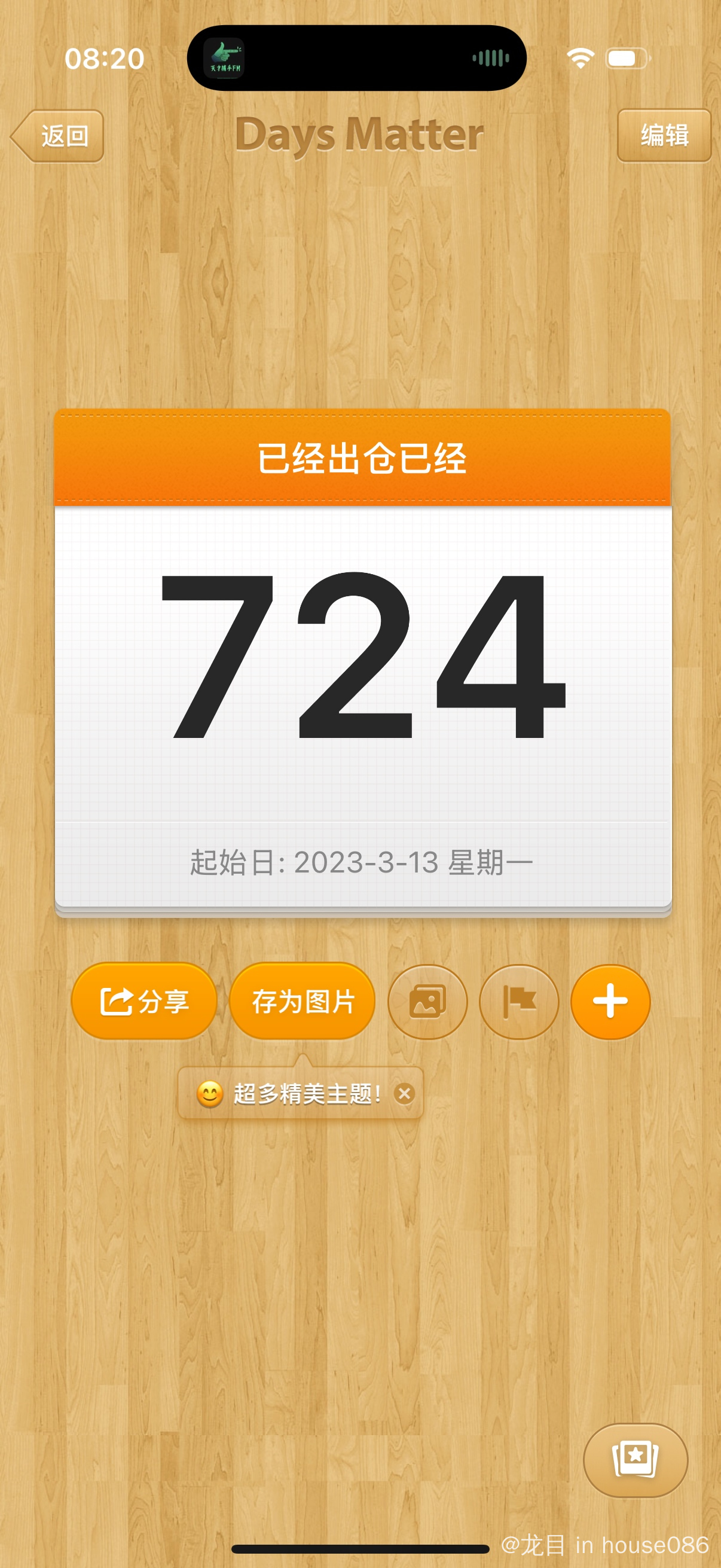Add a new event with plus
This screenshot has width=721, height=1568.
coord(610,1001)
